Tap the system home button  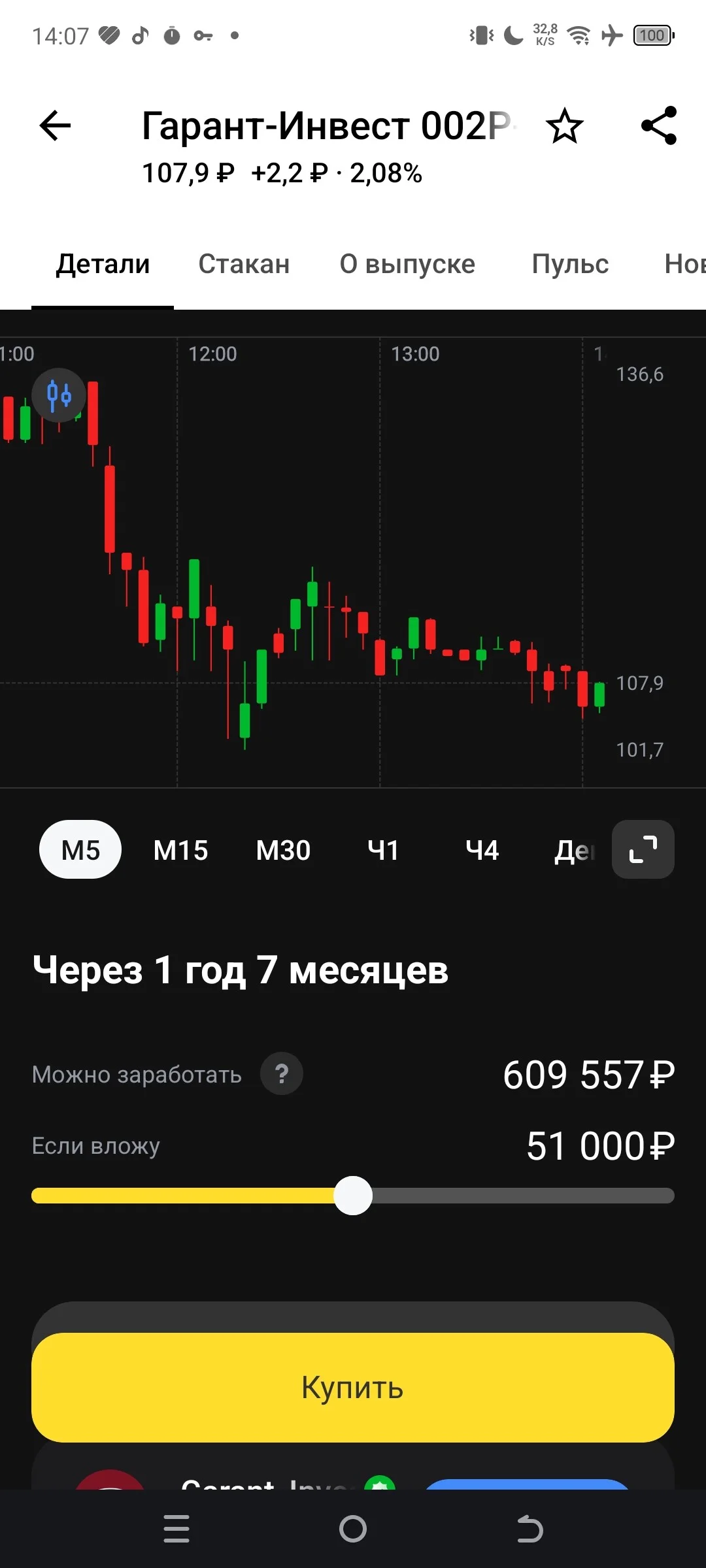tap(353, 1529)
